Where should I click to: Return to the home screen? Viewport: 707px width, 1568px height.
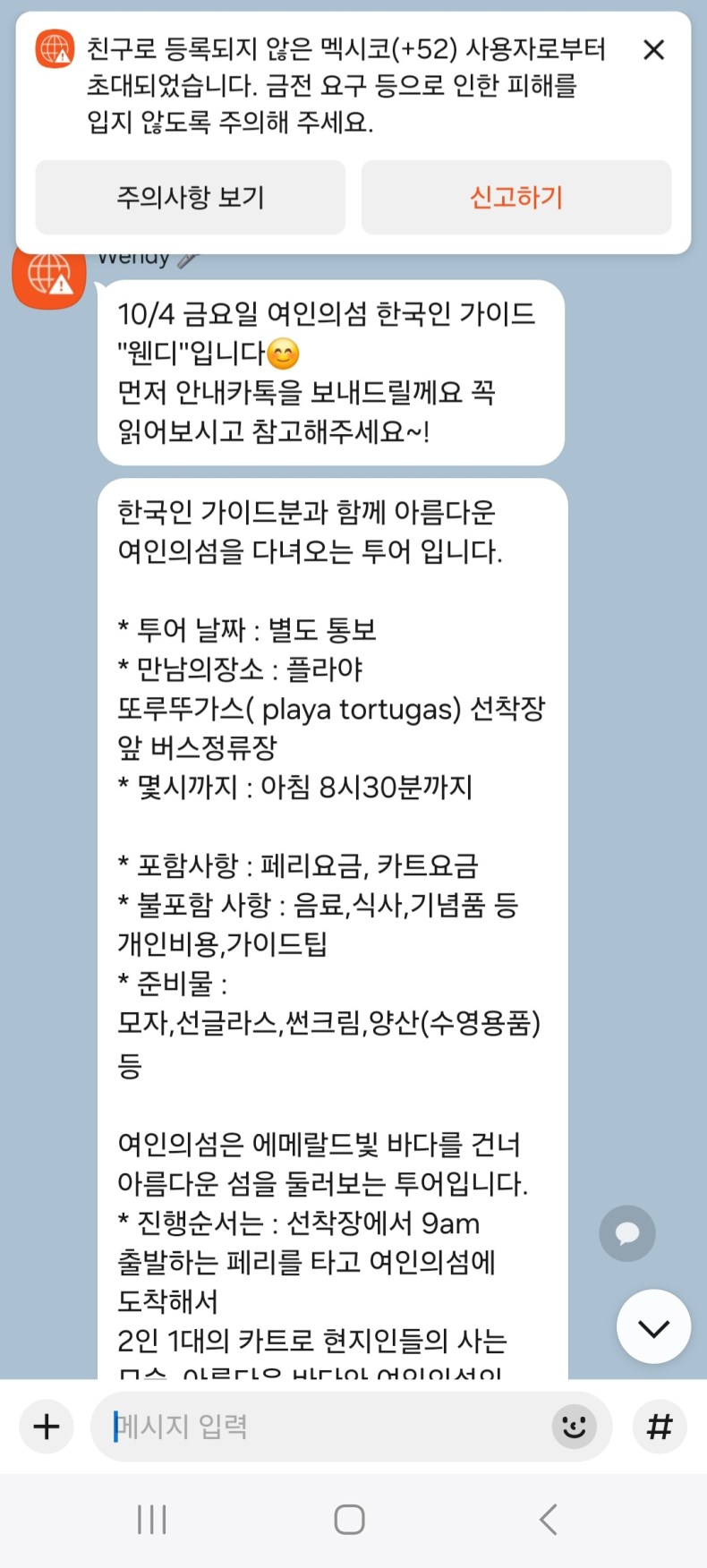[349, 1520]
